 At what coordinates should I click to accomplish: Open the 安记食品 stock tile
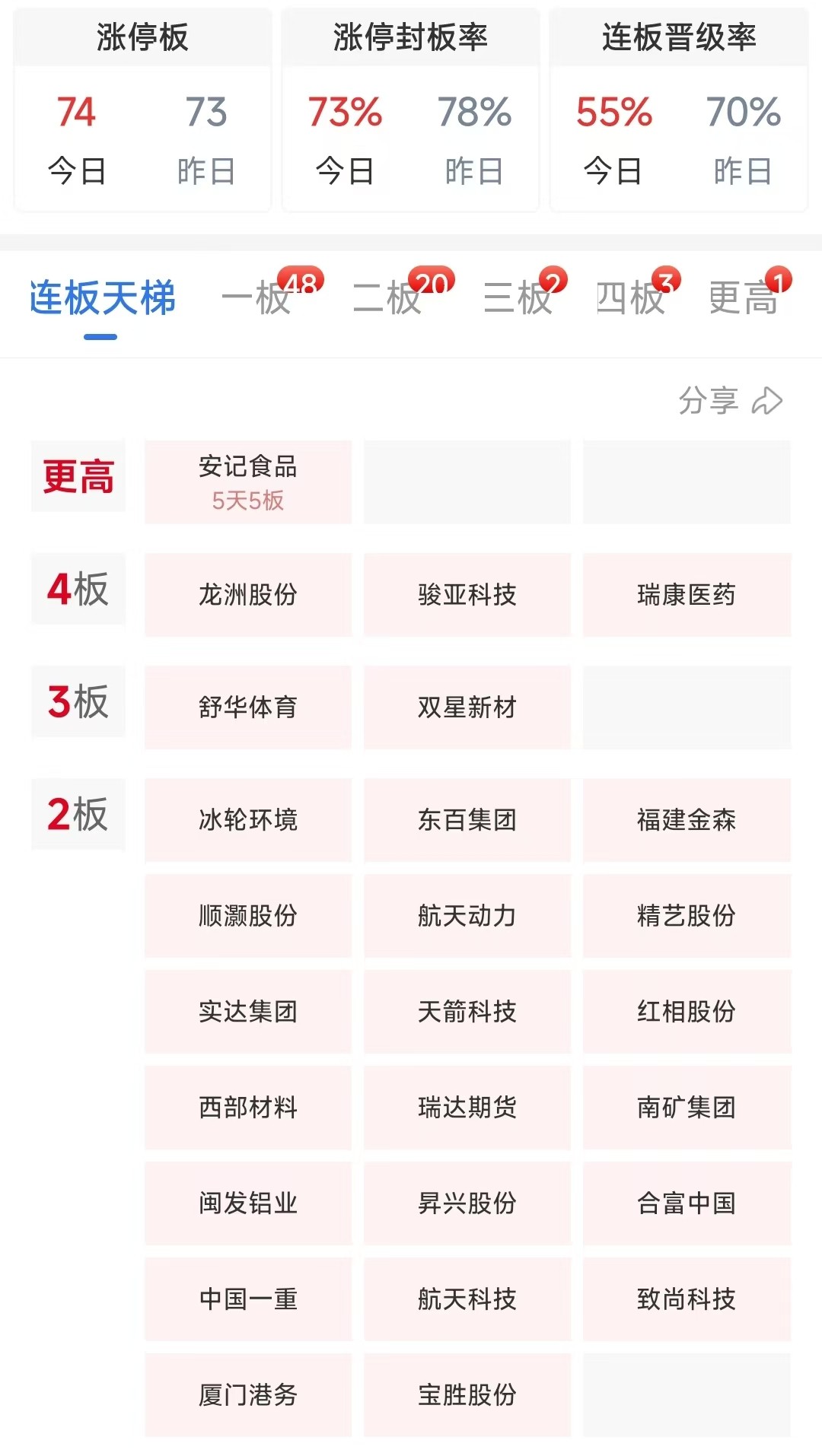click(248, 482)
